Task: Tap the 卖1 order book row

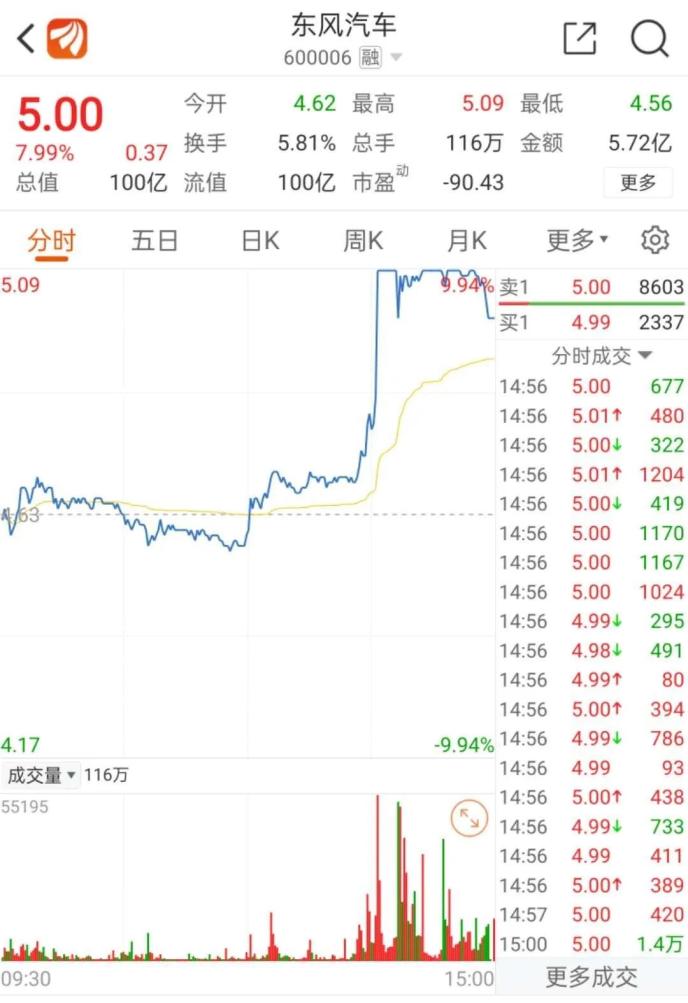Action: [591, 287]
